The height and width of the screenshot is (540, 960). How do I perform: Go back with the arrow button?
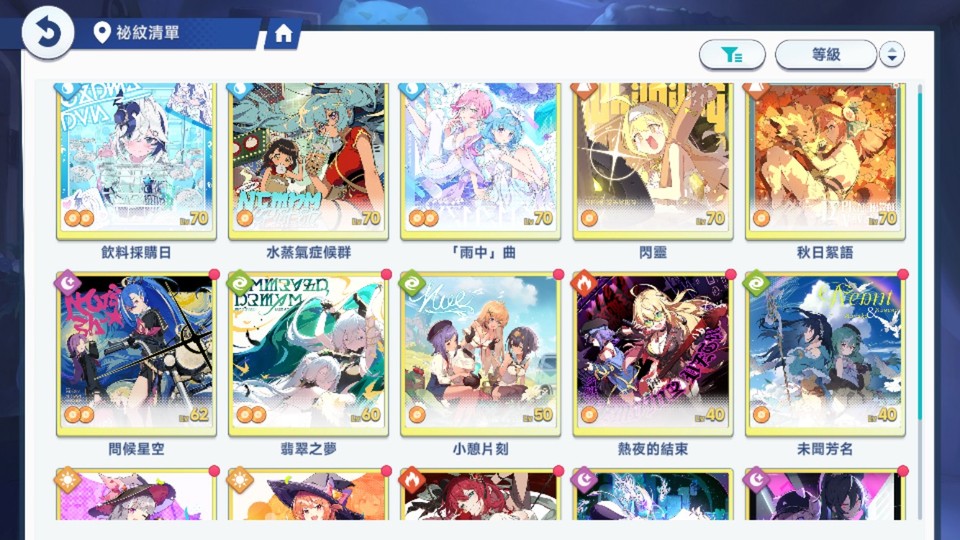(x=48, y=33)
